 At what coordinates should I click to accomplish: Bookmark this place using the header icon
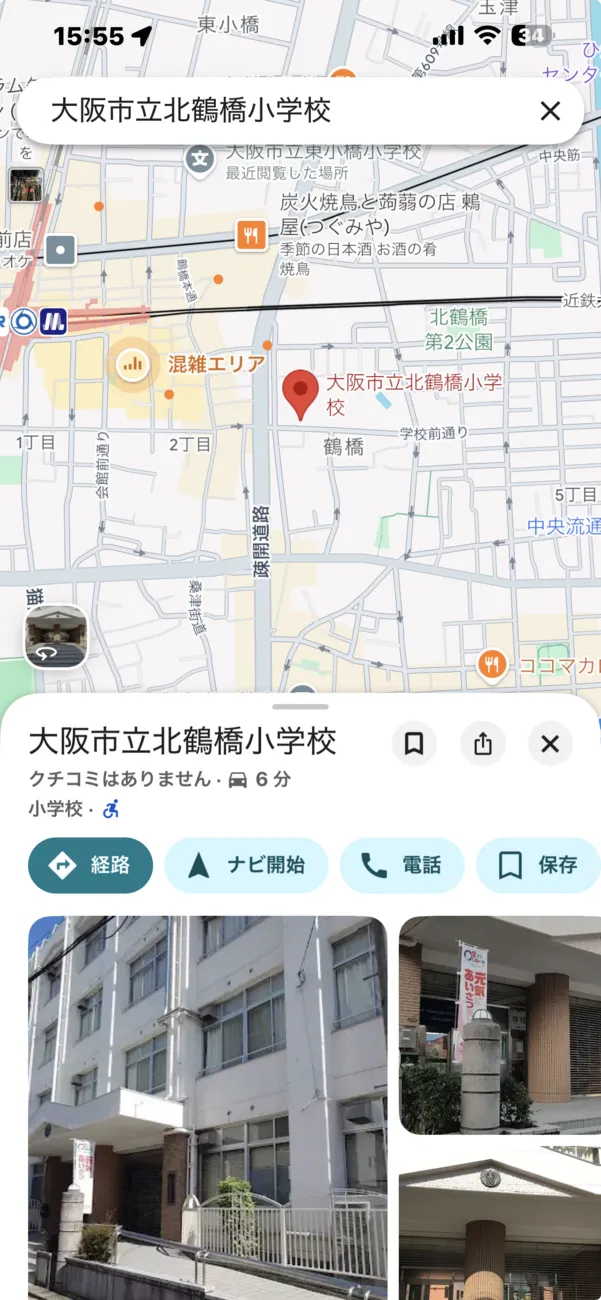tap(414, 743)
